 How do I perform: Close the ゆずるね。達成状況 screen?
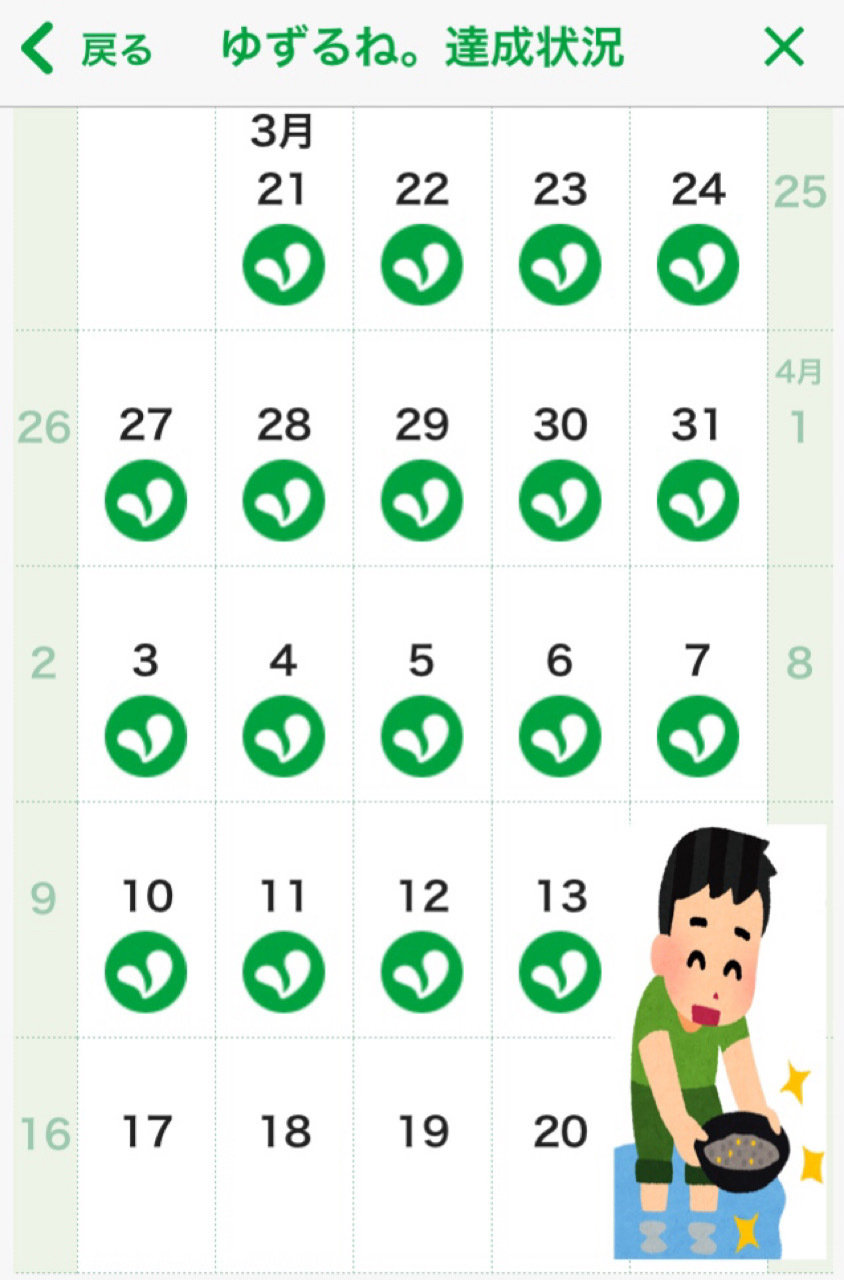(783, 48)
